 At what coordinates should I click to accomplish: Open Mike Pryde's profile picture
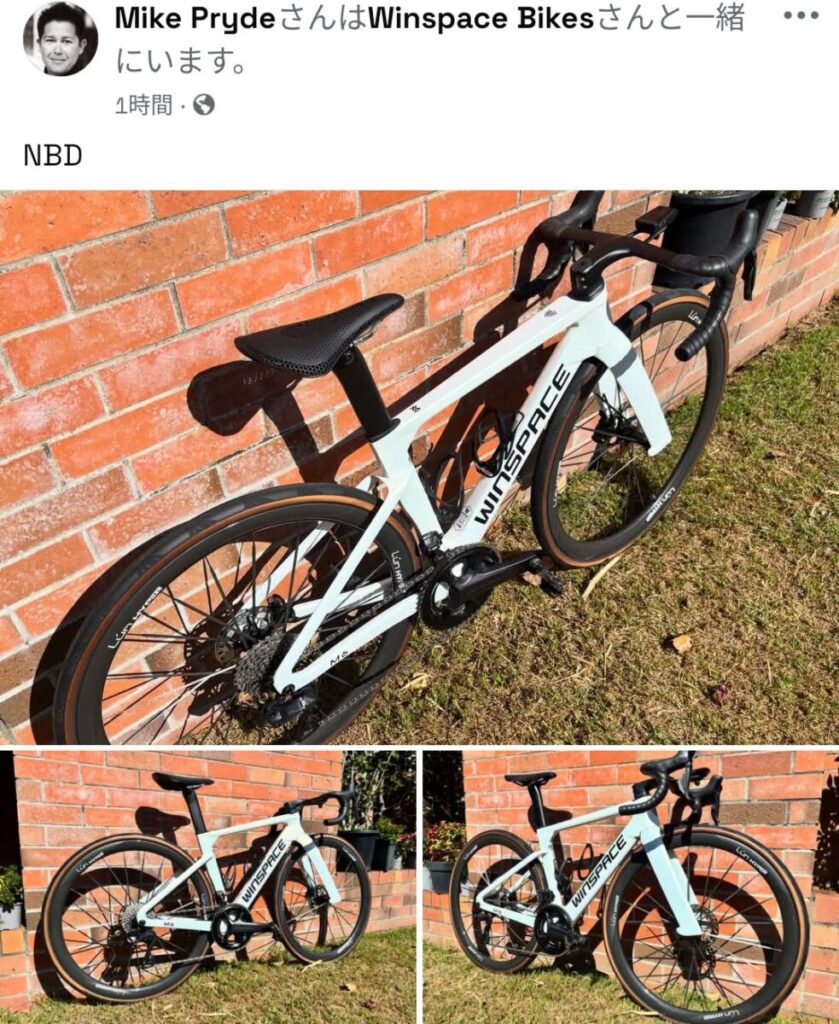tap(60, 39)
